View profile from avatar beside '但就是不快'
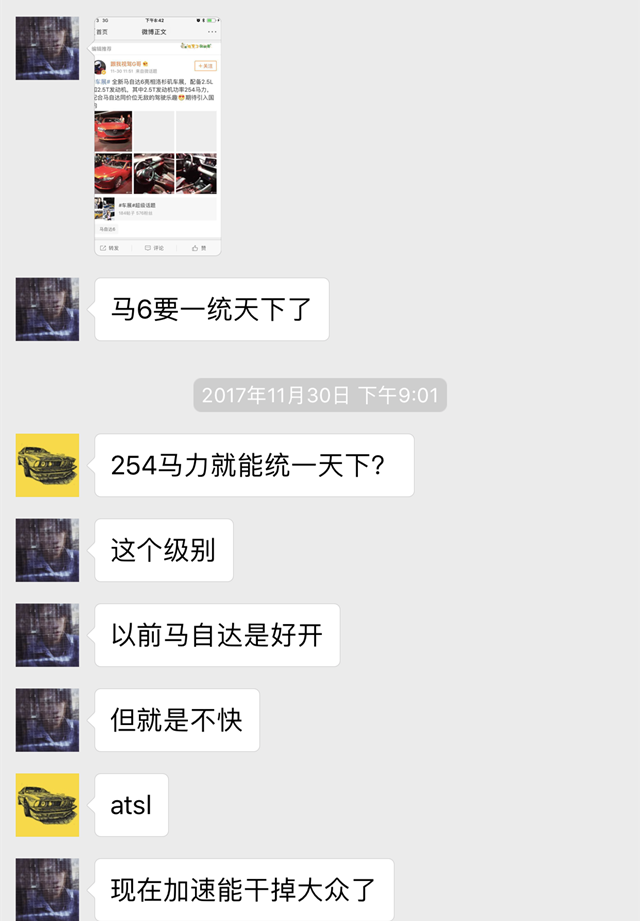Screen dimensions: 640x921 tap(47, 720)
